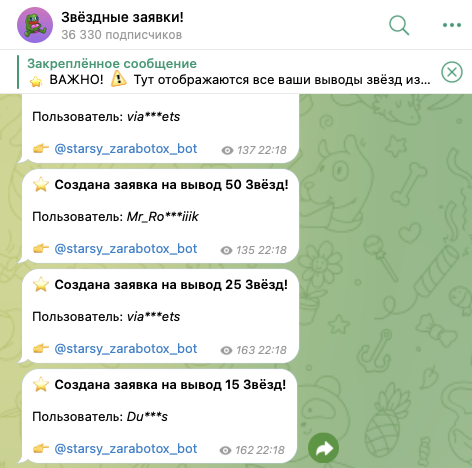The width and height of the screenshot is (472, 468).
Task: Forward the 15 Звёзд message with share arrow
Action: coord(323,448)
